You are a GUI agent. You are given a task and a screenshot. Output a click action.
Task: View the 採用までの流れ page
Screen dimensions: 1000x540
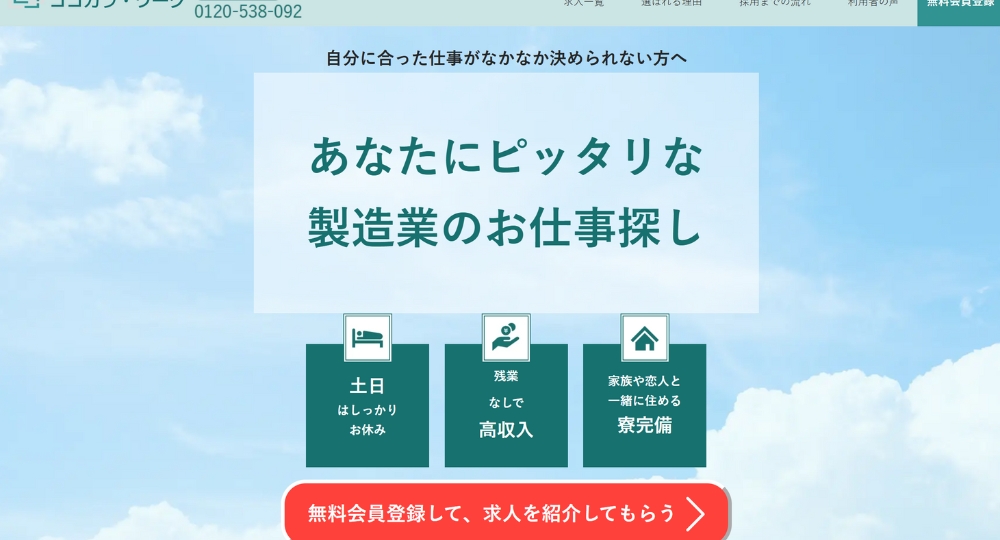click(x=775, y=3)
